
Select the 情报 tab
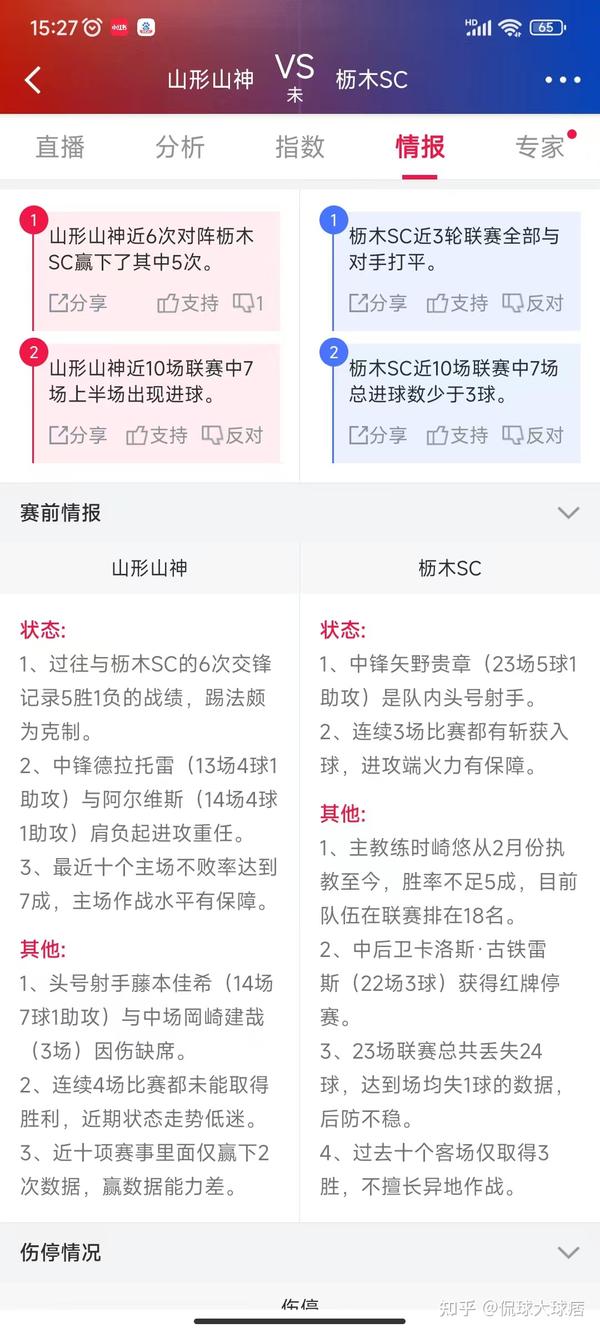click(x=420, y=147)
